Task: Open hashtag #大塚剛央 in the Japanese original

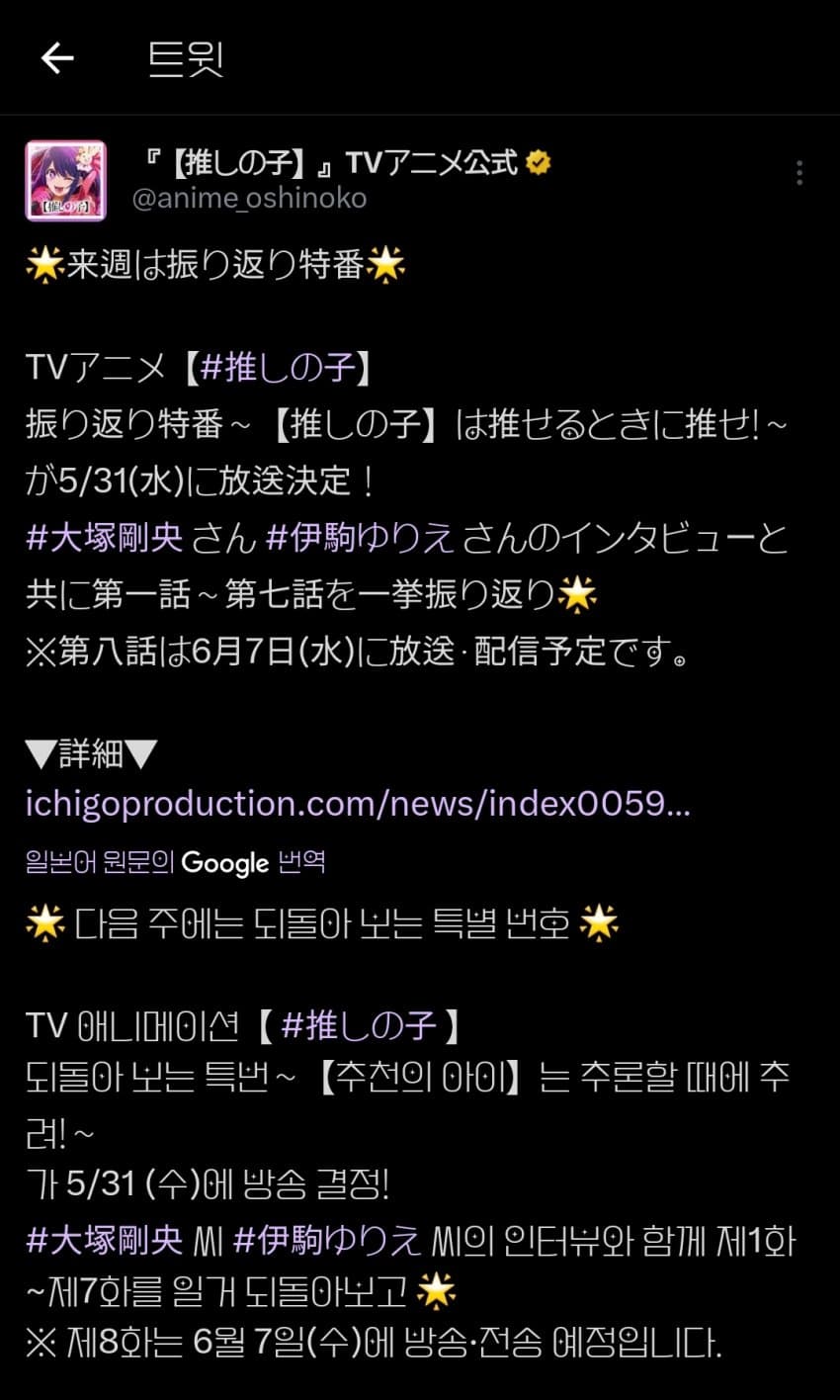Action: (x=105, y=538)
